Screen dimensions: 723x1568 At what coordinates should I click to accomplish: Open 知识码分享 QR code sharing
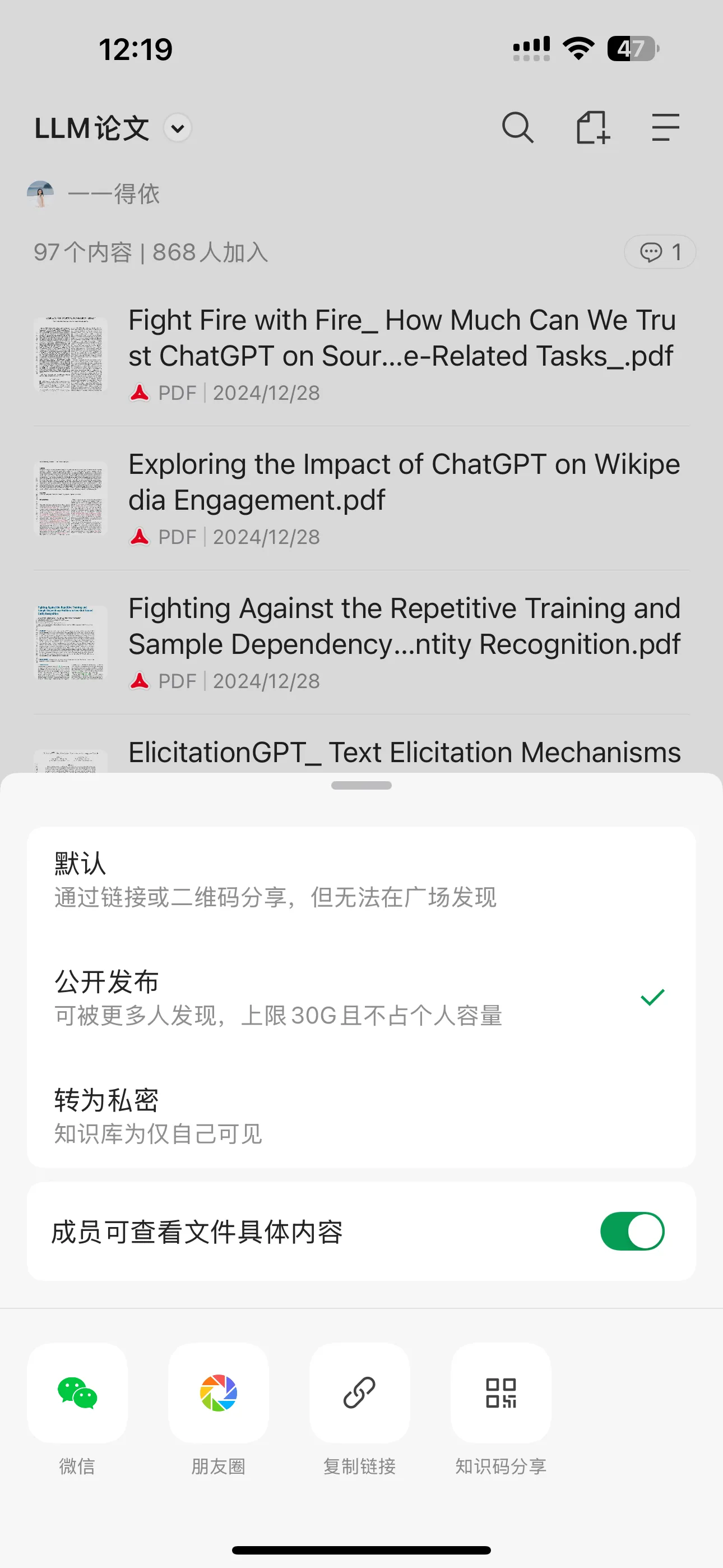coord(501,1394)
